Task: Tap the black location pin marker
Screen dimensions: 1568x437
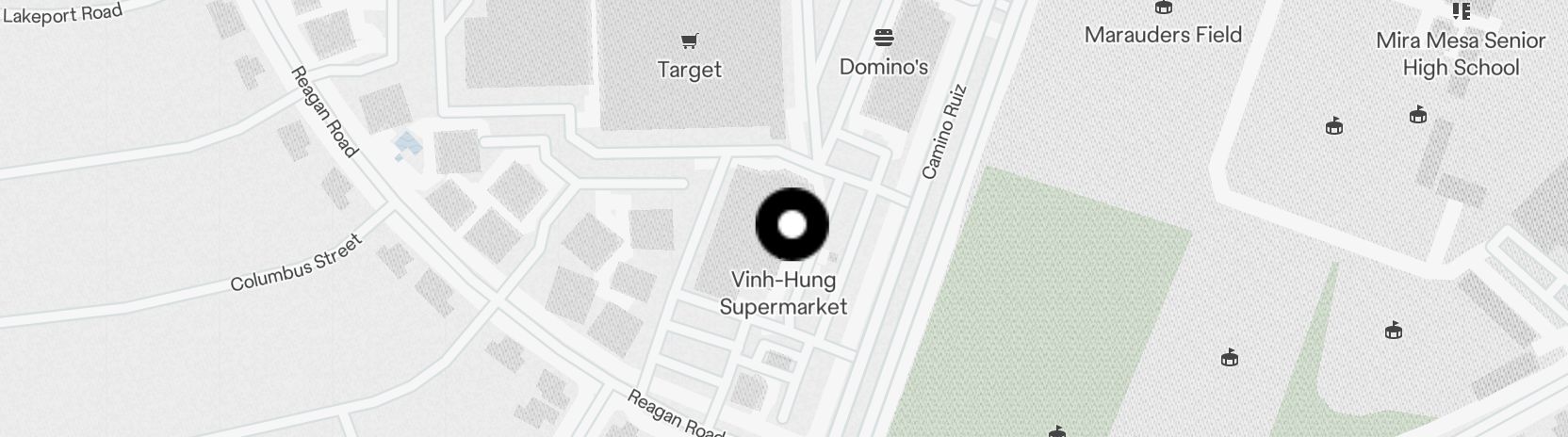Action: [x=792, y=224]
